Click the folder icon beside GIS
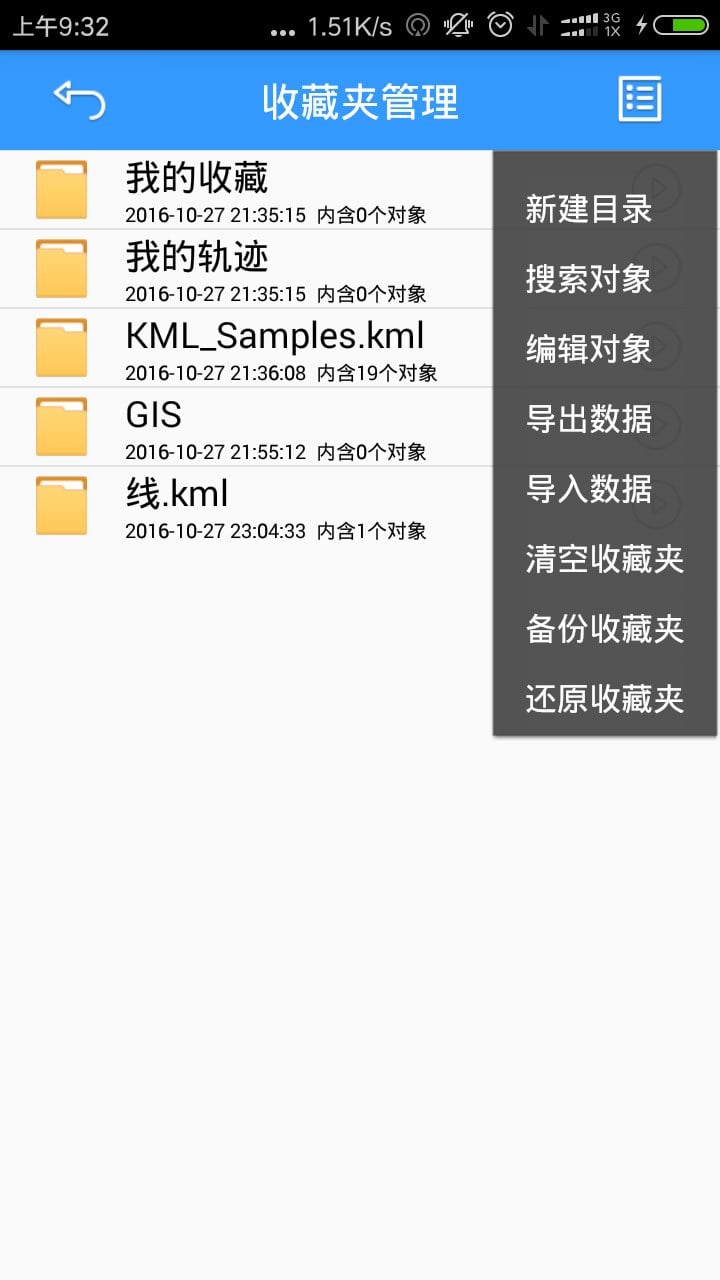 click(61, 425)
